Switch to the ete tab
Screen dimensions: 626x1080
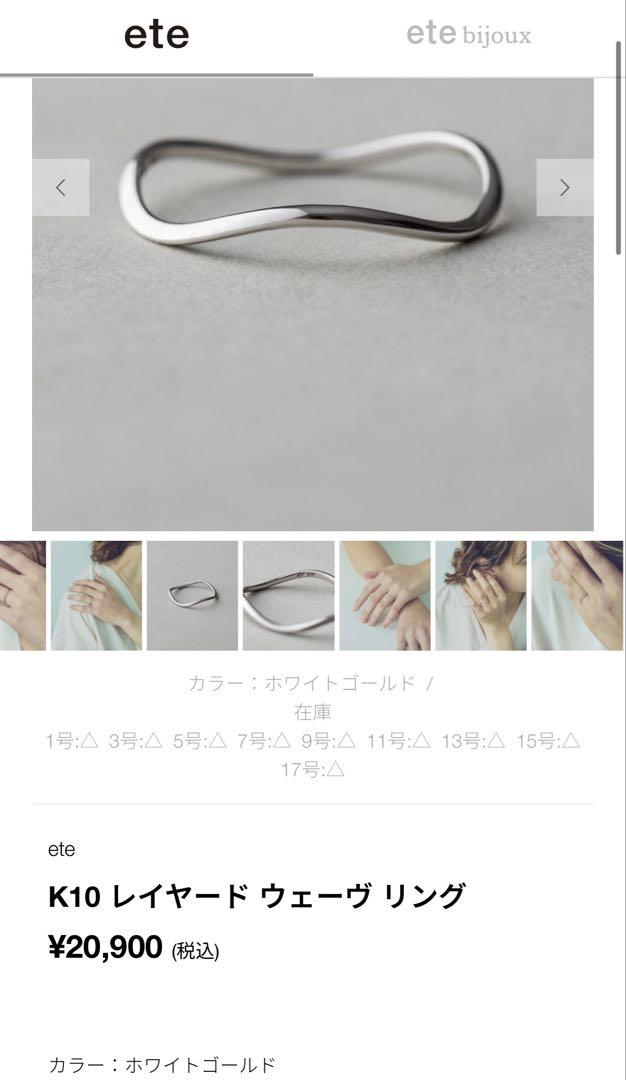tap(156, 36)
